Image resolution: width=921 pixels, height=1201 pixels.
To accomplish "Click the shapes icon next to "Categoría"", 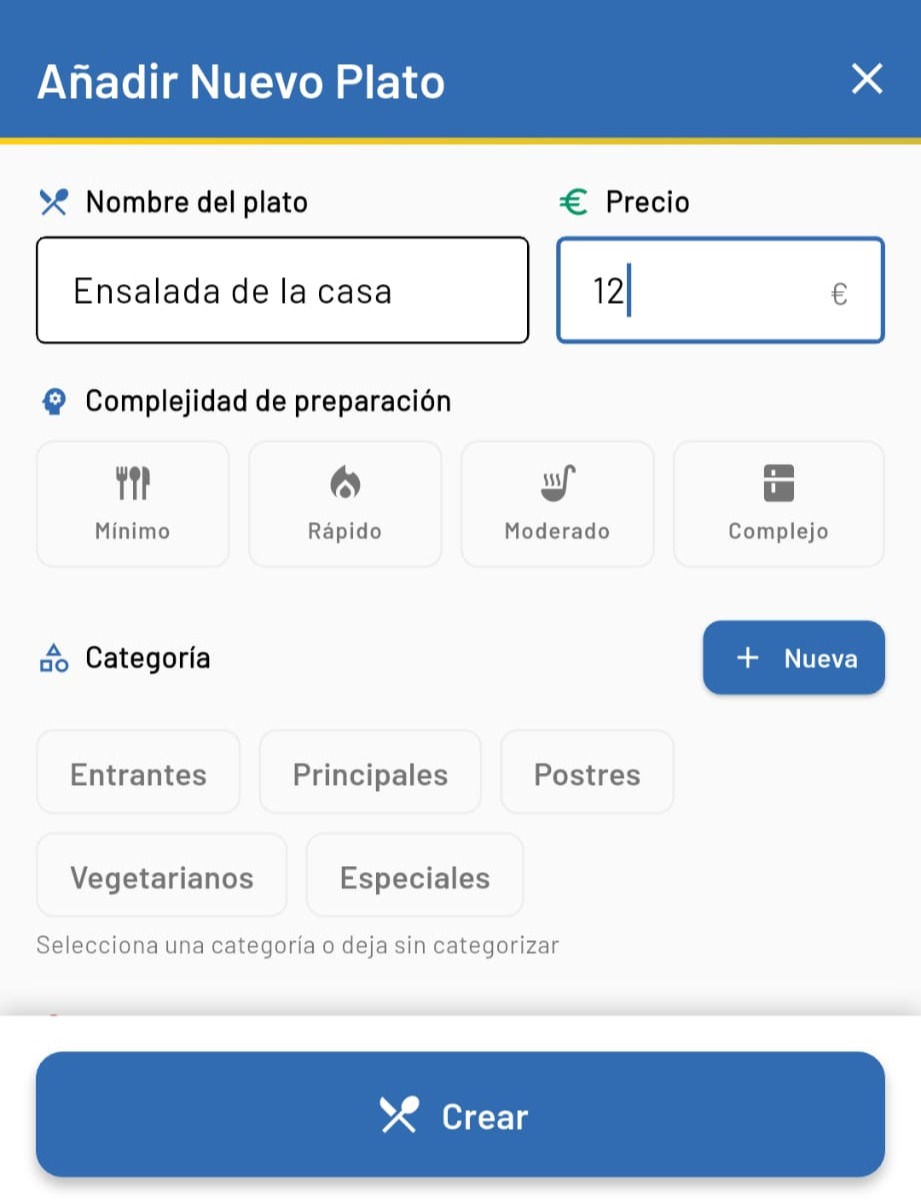I will 53,658.
